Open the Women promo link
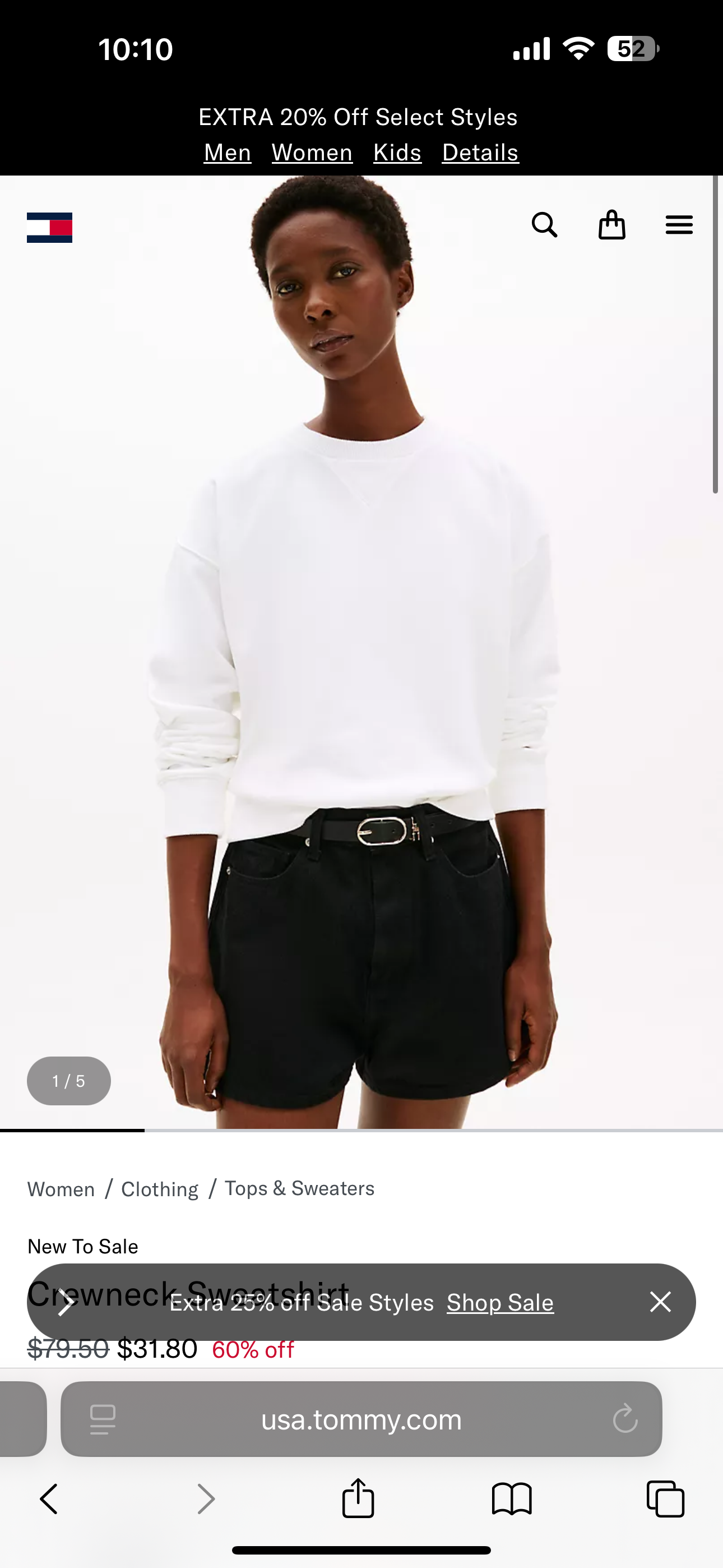The height and width of the screenshot is (1568, 723). tap(312, 152)
